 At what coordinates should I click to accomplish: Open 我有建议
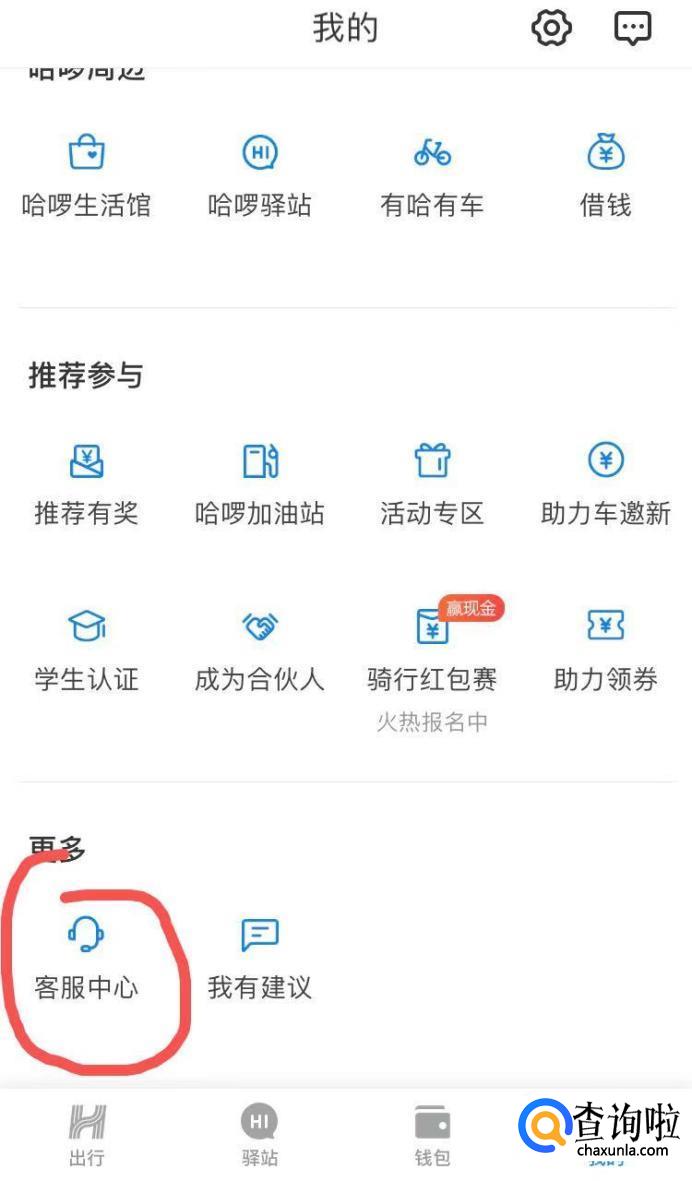point(260,958)
